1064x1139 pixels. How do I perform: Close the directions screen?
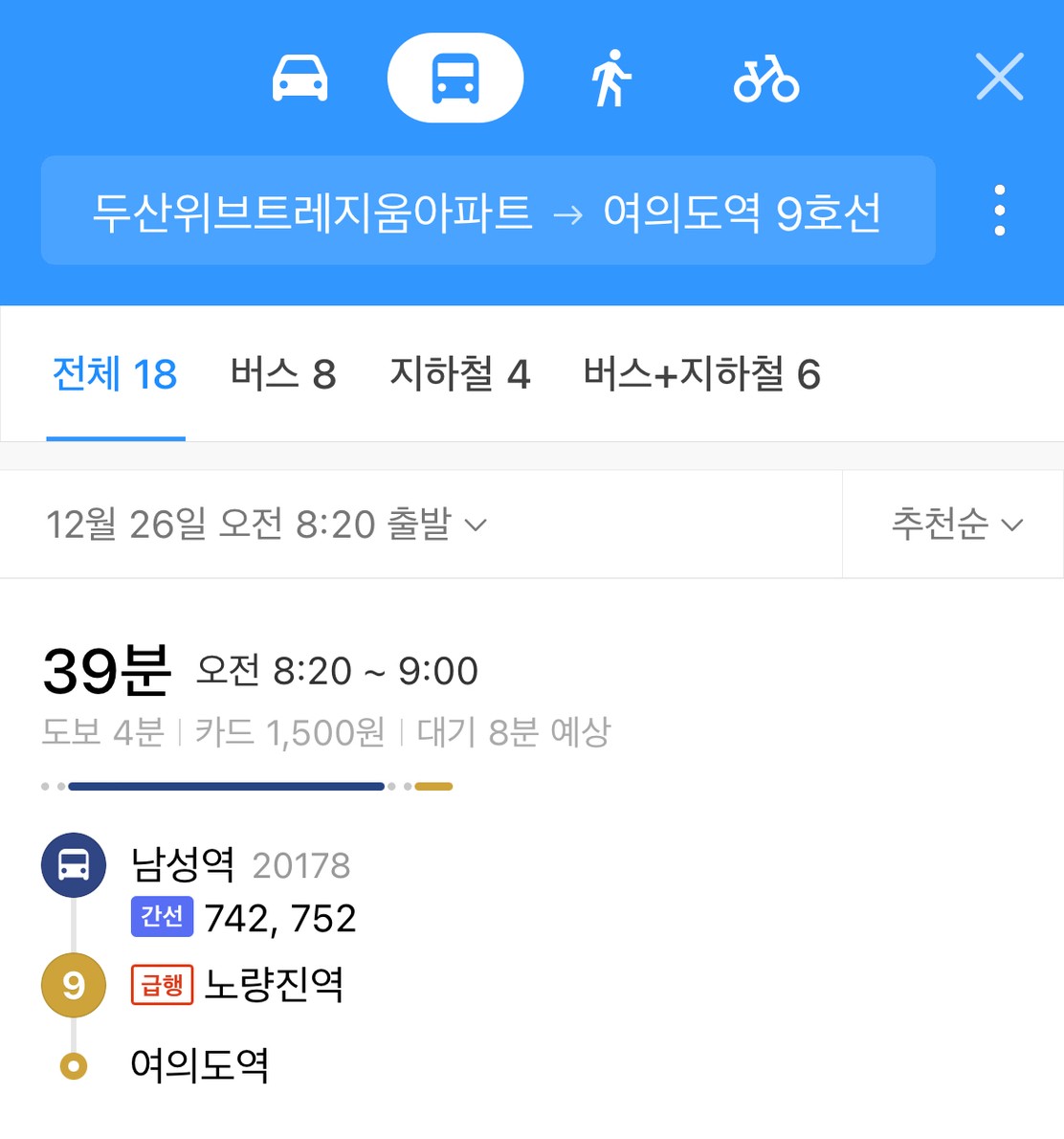tap(999, 78)
